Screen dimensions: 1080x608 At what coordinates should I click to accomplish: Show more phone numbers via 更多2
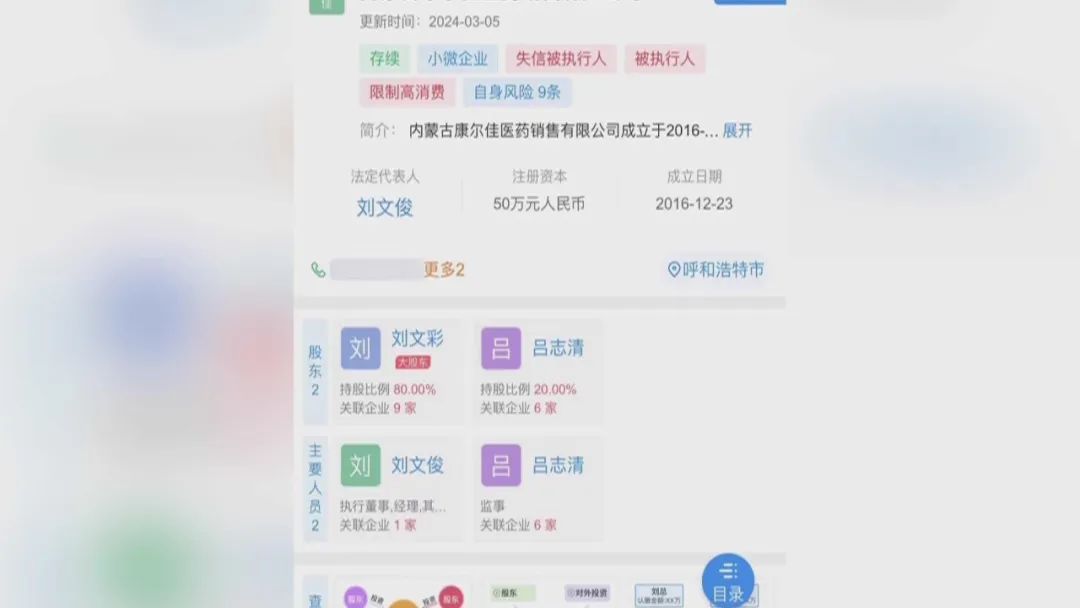click(444, 270)
